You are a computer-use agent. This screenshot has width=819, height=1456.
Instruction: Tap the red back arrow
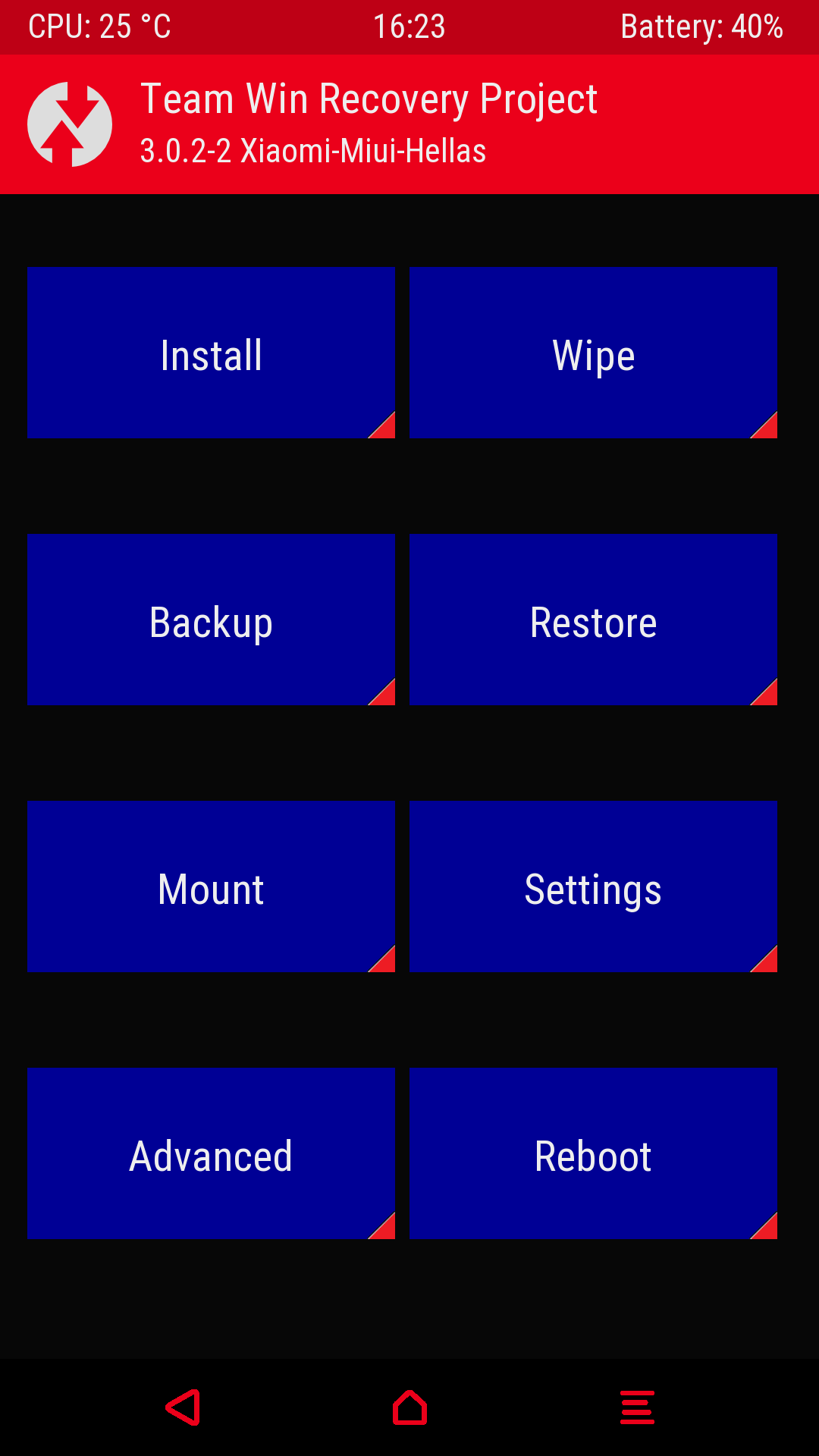coord(184,1407)
